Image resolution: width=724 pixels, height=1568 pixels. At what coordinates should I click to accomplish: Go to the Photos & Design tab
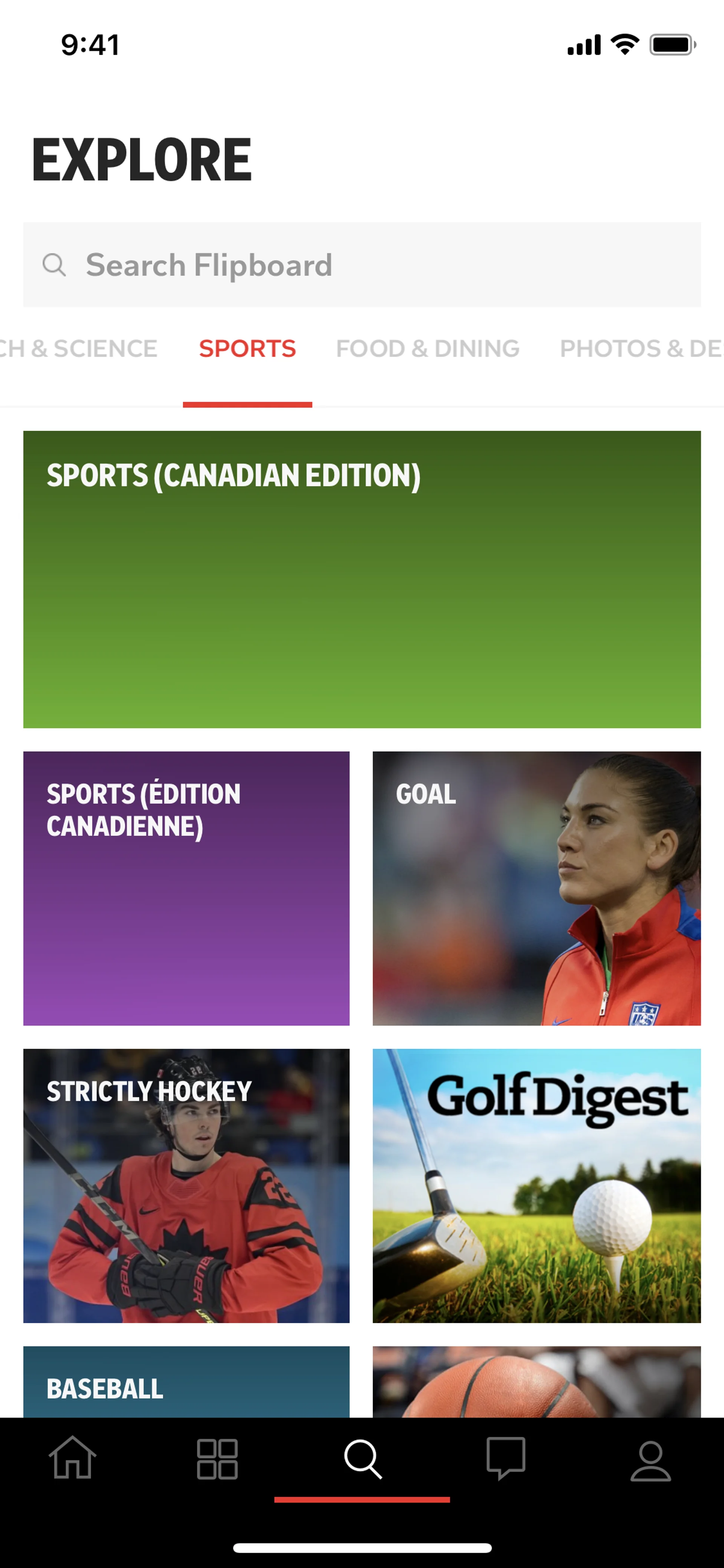640,349
